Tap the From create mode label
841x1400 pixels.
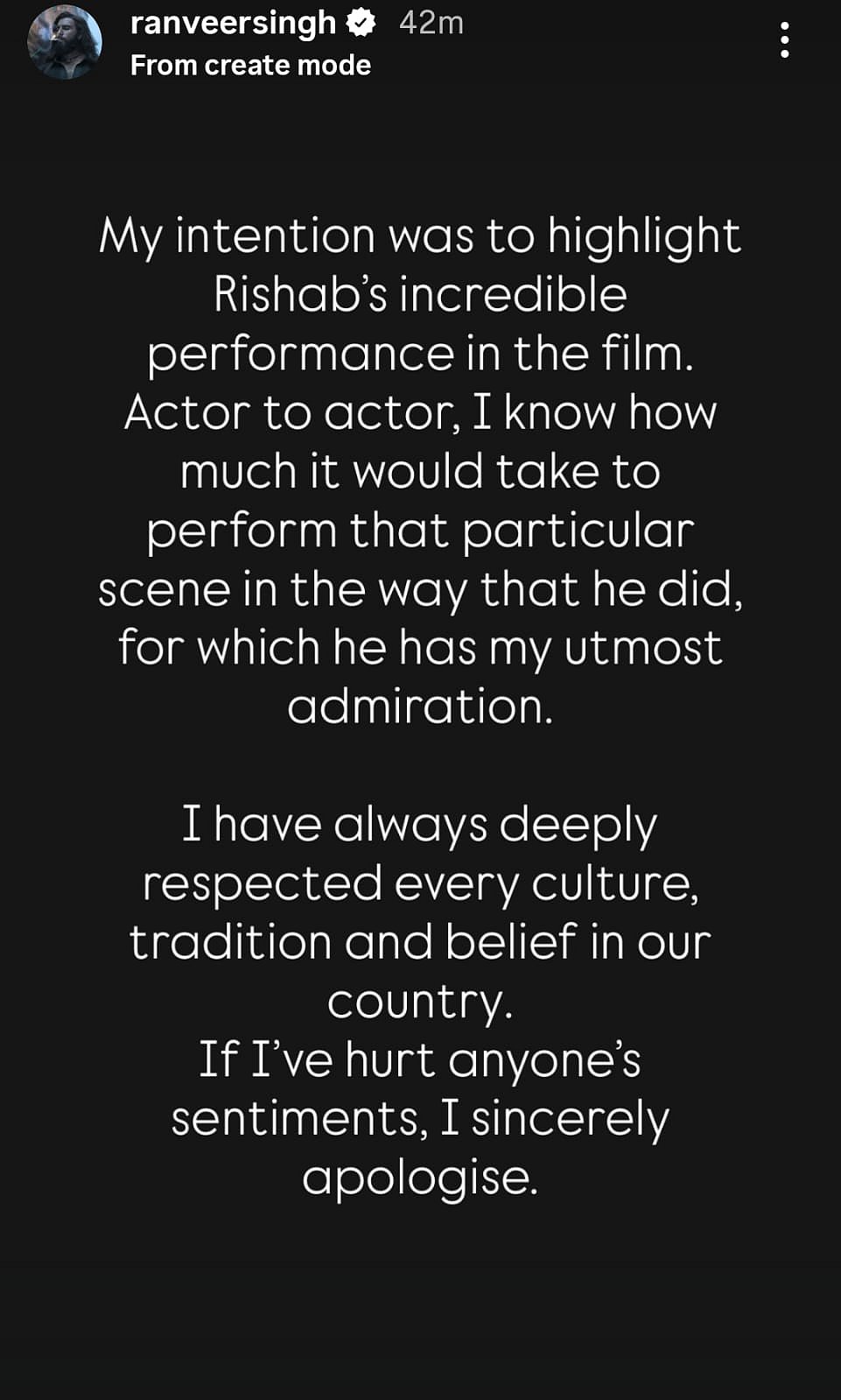[x=250, y=66]
